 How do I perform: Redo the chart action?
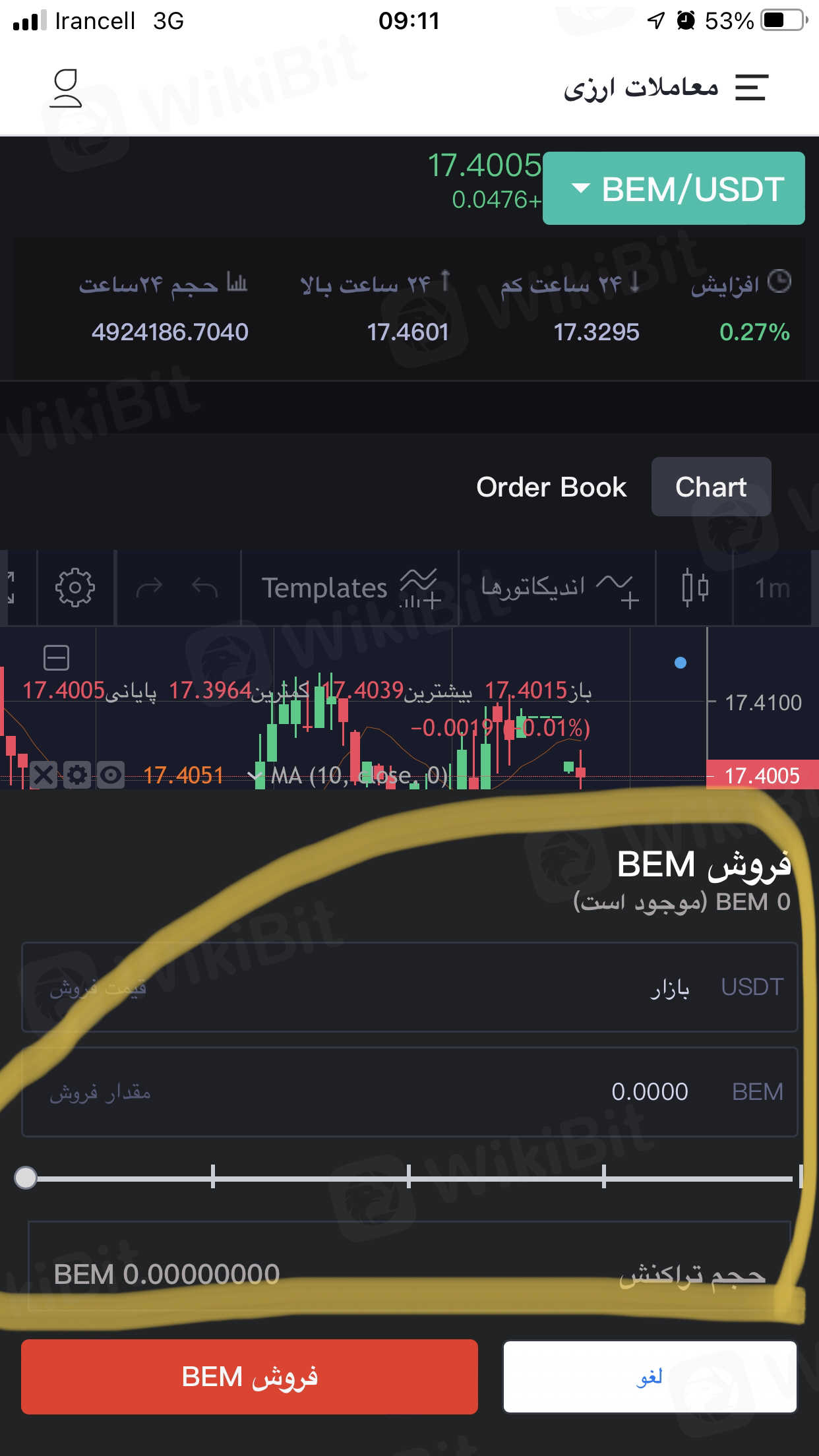pos(149,587)
